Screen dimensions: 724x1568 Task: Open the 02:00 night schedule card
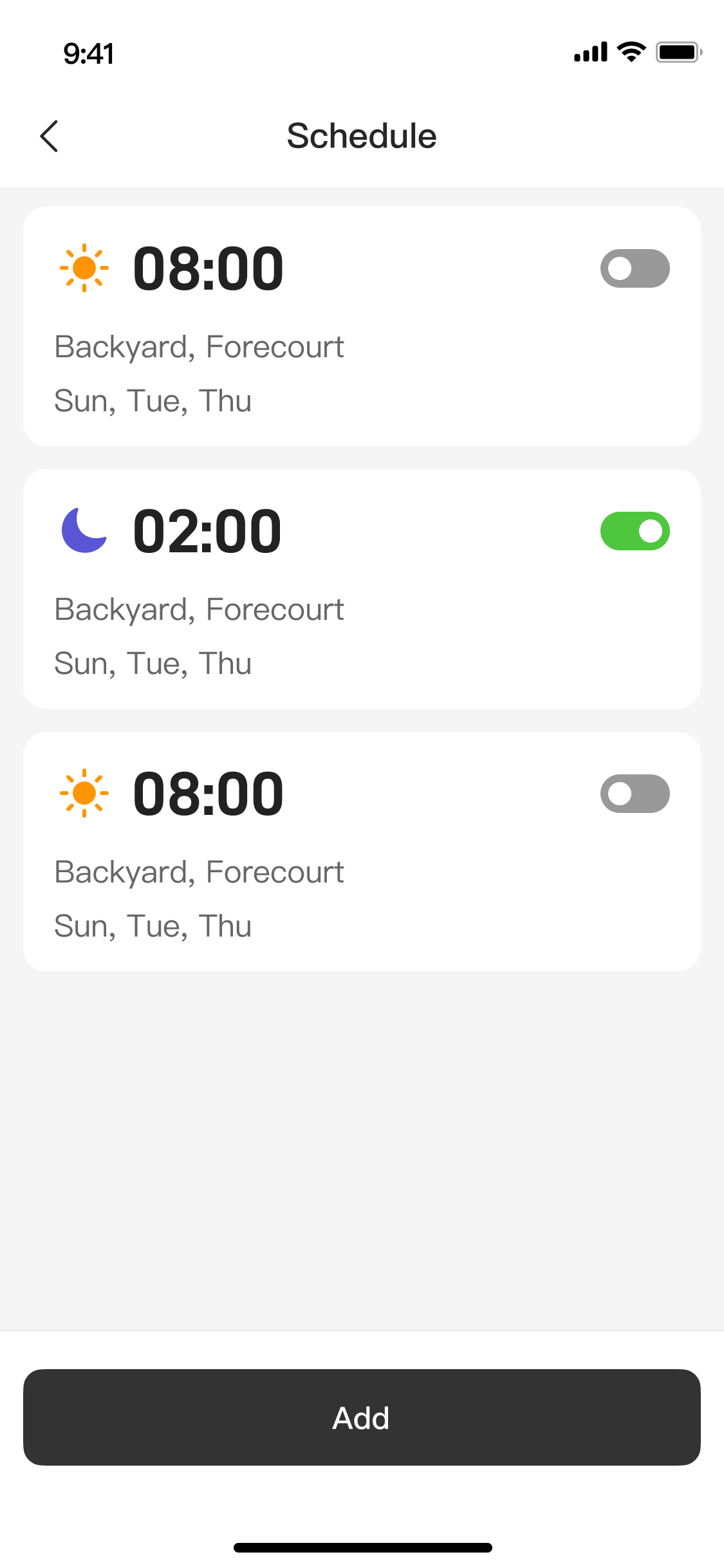(x=360, y=618)
